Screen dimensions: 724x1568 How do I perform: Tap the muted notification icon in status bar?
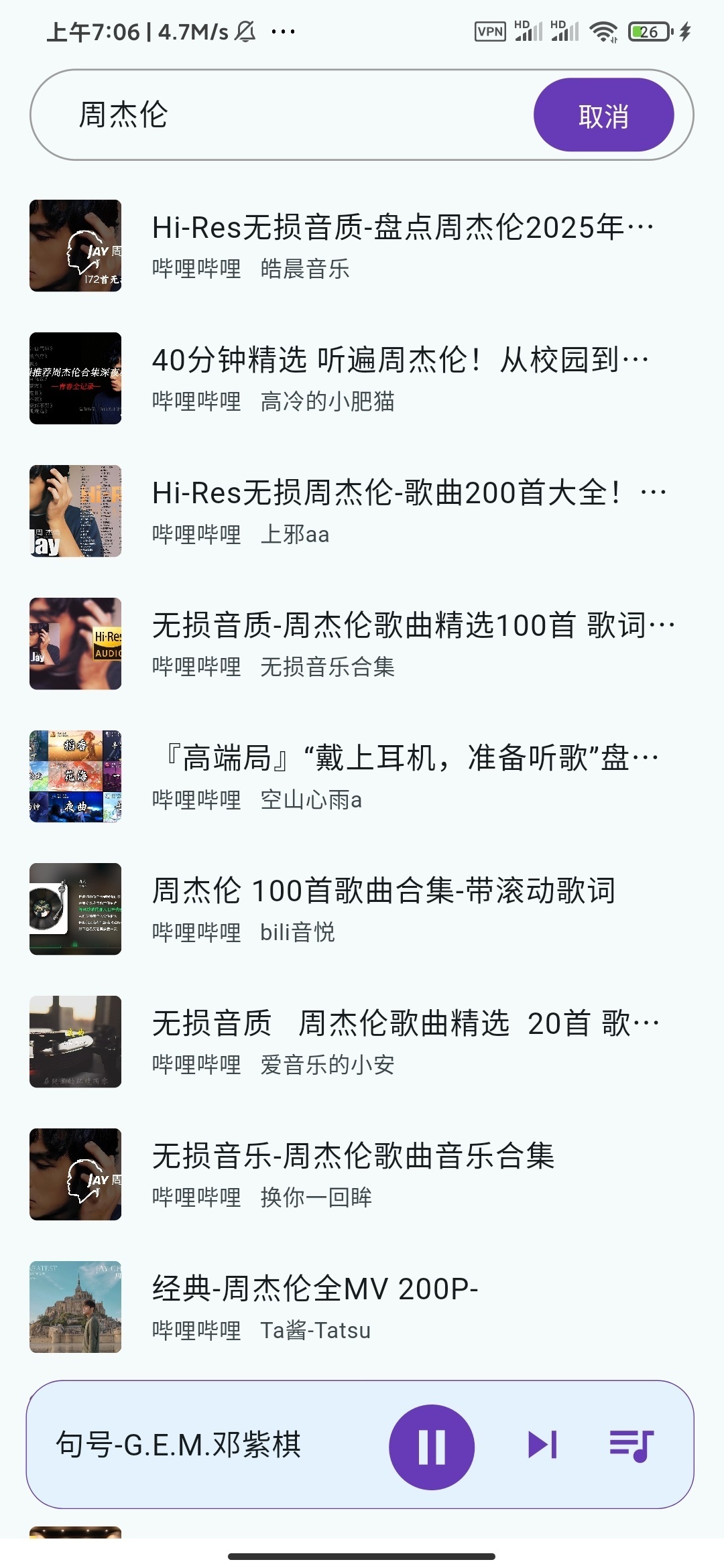pyautogui.click(x=244, y=31)
